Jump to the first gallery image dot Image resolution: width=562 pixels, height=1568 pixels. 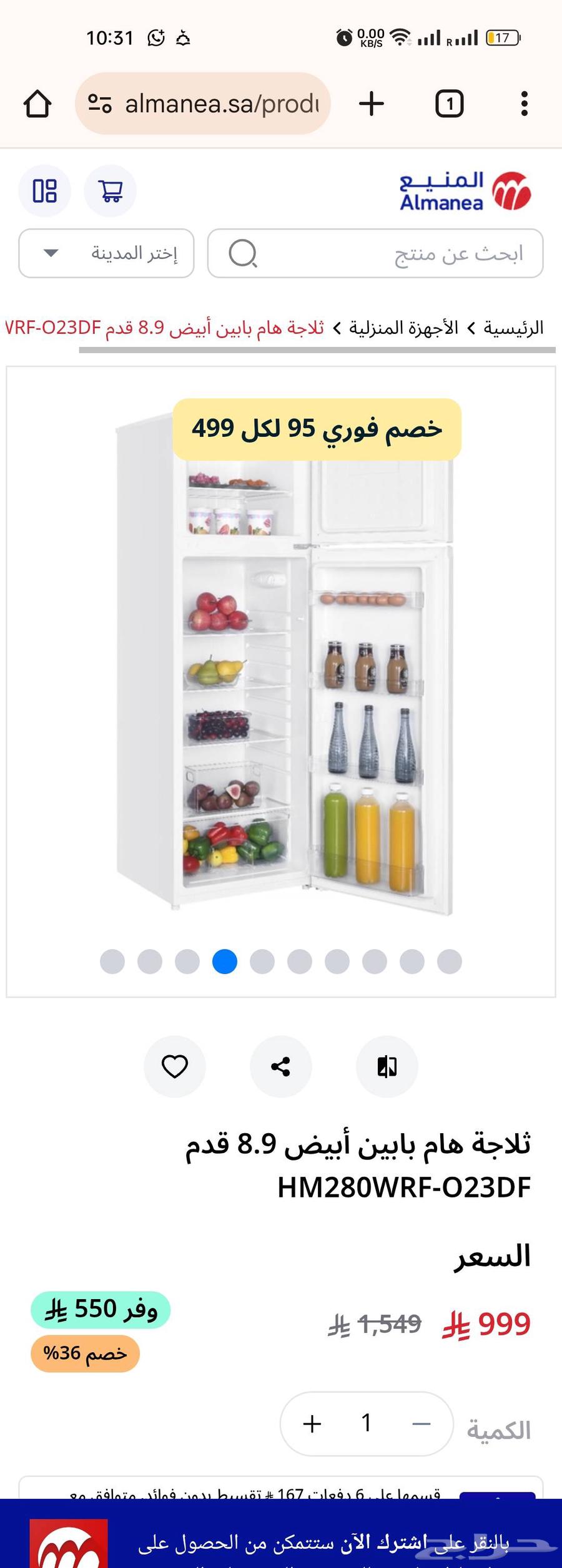(112, 962)
